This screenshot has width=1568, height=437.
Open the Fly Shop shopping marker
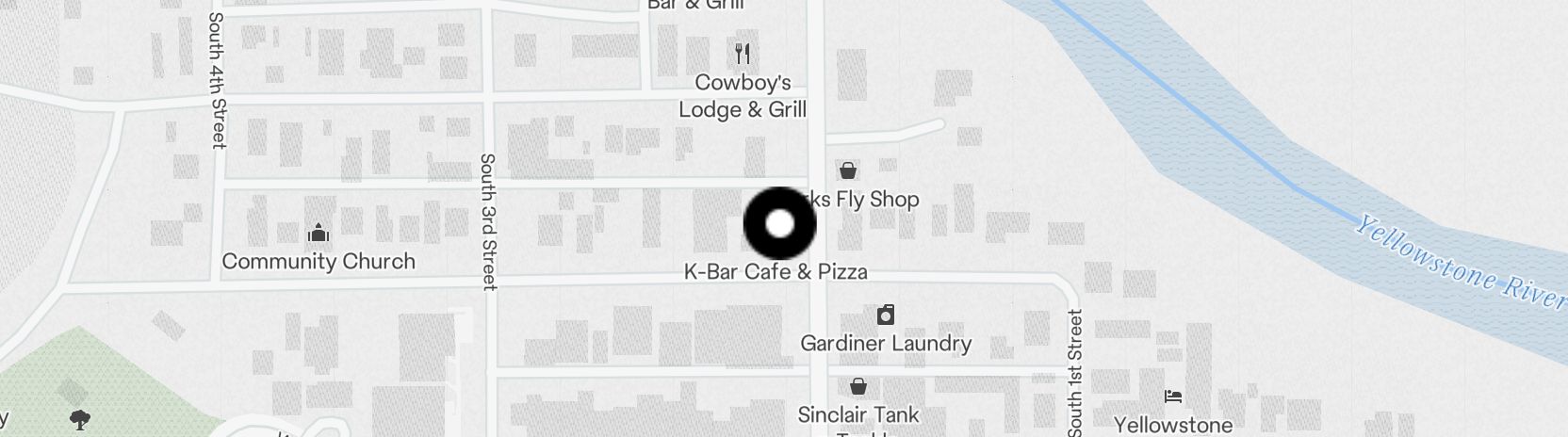coord(848,170)
